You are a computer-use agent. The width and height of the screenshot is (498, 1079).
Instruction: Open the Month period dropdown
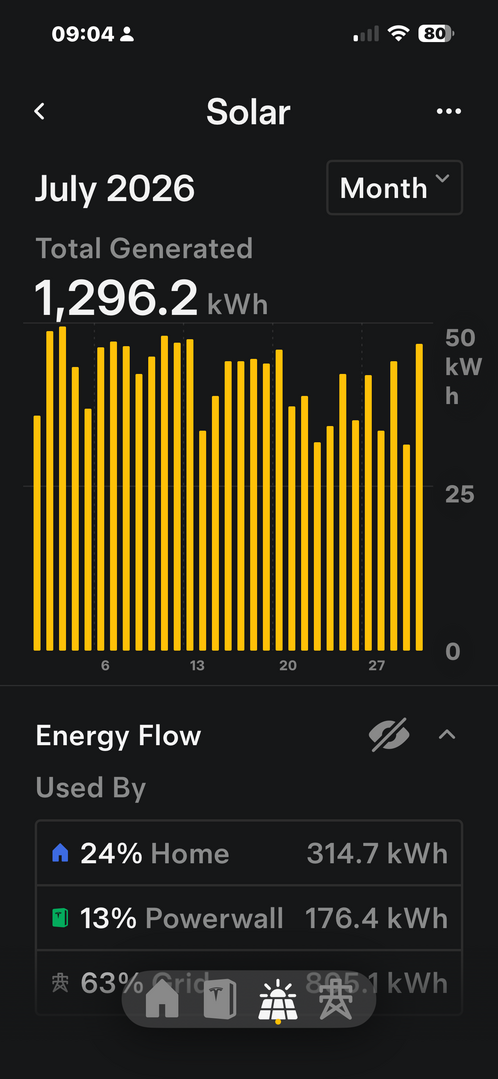(394, 188)
